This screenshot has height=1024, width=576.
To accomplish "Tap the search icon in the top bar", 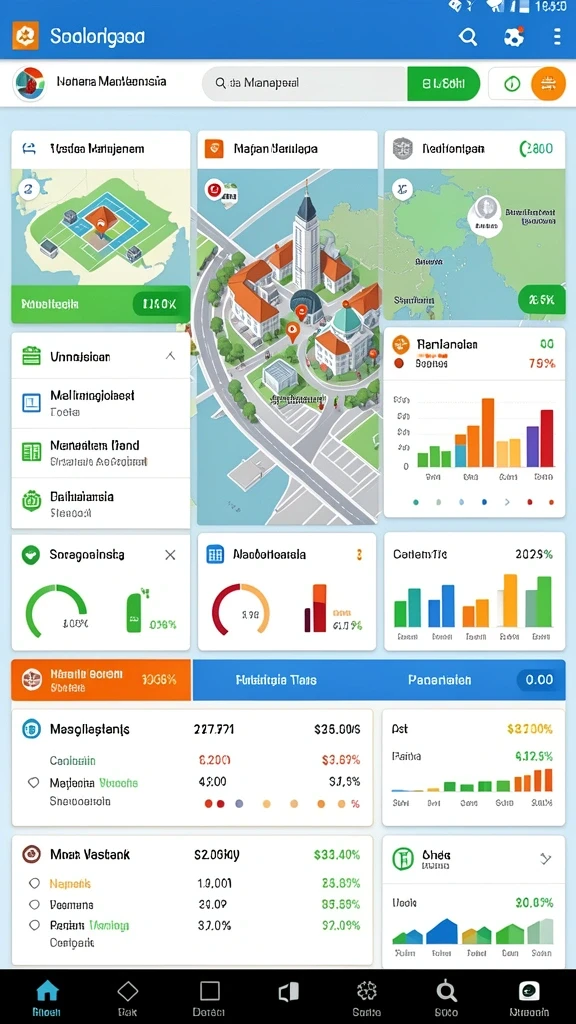I will (468, 37).
